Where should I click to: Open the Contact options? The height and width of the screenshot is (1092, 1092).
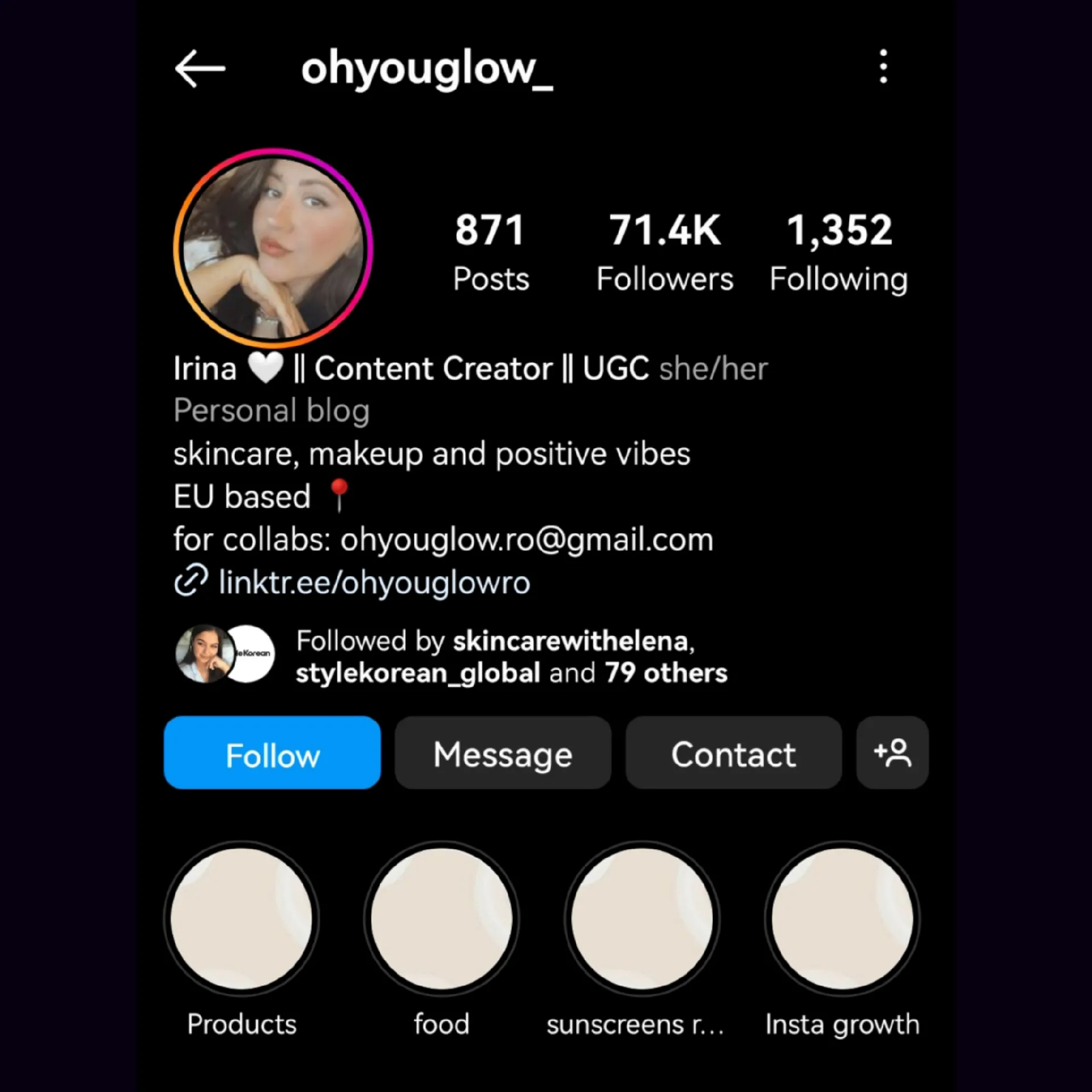(733, 752)
